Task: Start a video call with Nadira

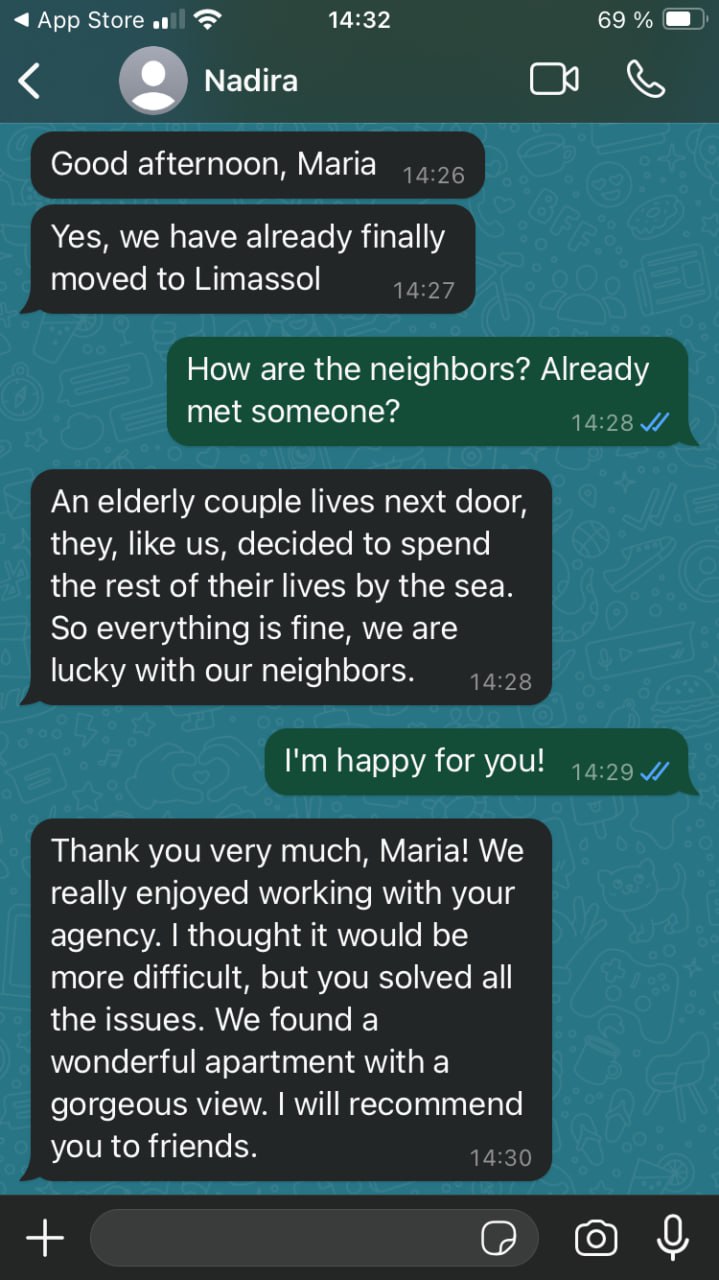Action: tap(554, 80)
